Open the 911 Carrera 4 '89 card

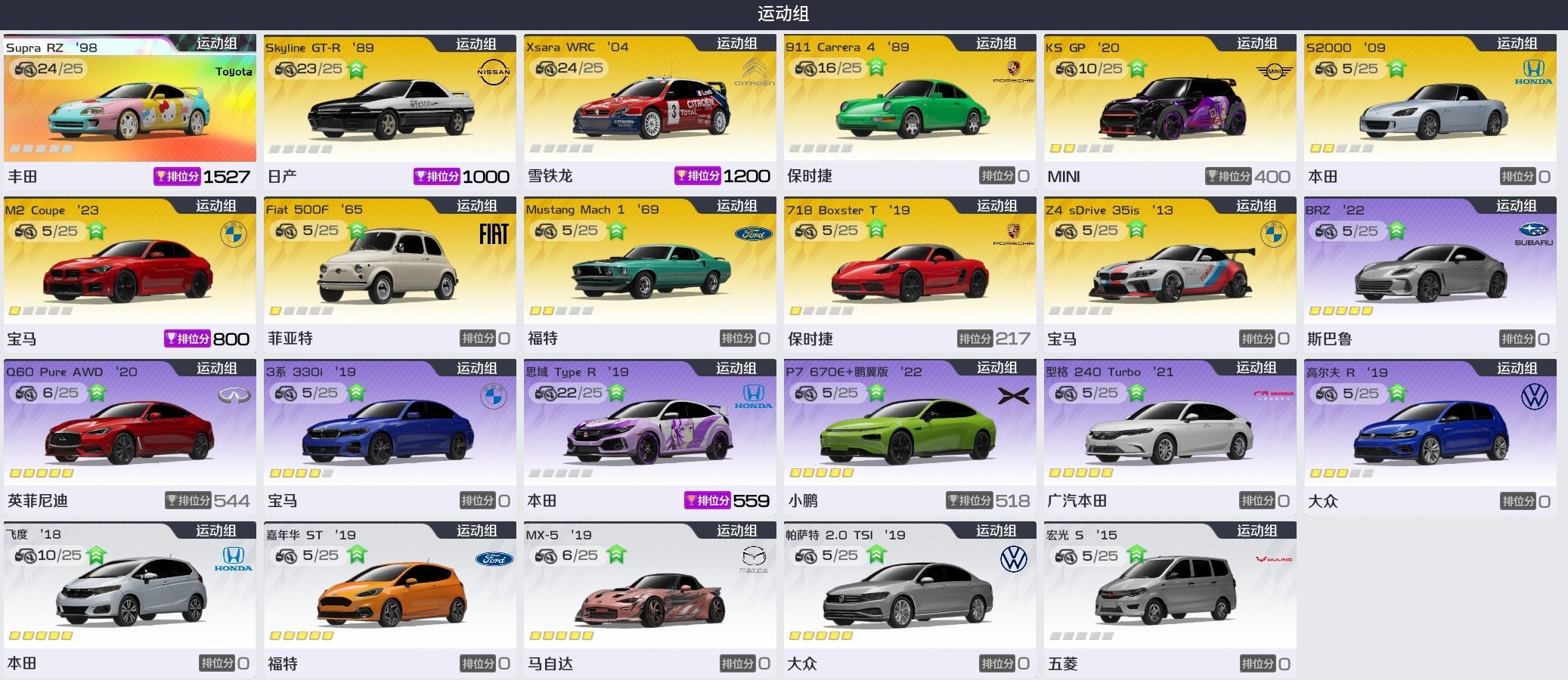point(910,110)
